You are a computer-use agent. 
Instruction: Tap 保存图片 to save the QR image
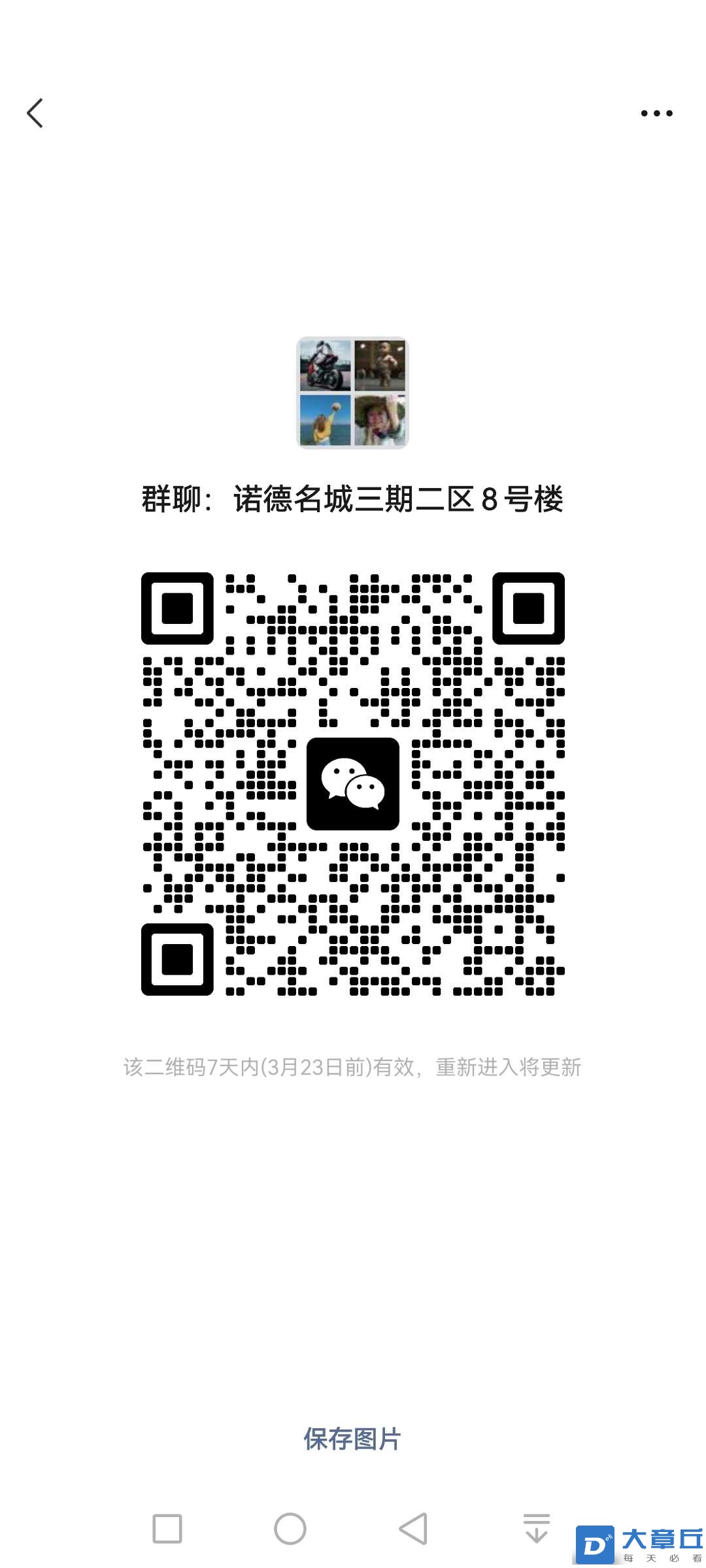click(352, 1439)
